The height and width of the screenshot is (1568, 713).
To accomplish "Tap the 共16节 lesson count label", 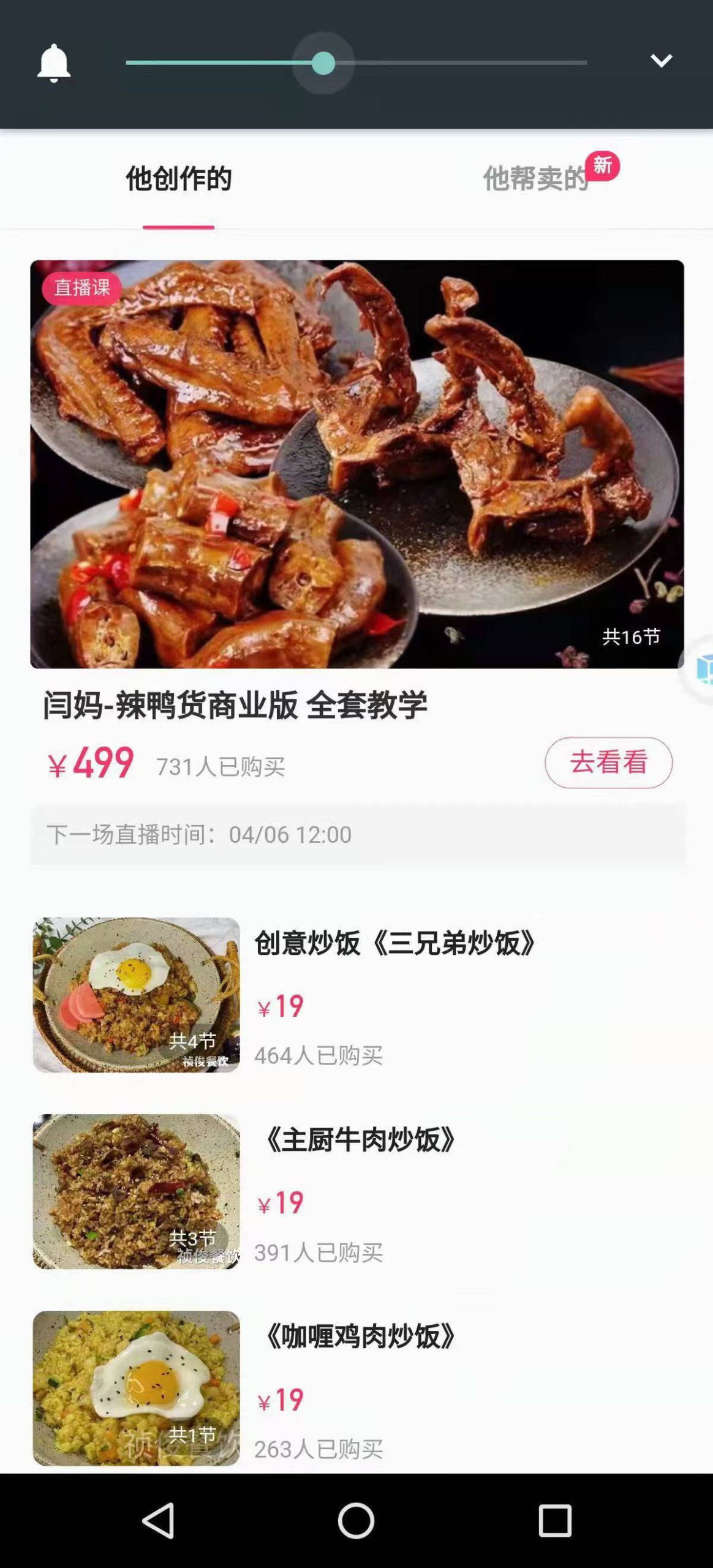I will tap(629, 637).
